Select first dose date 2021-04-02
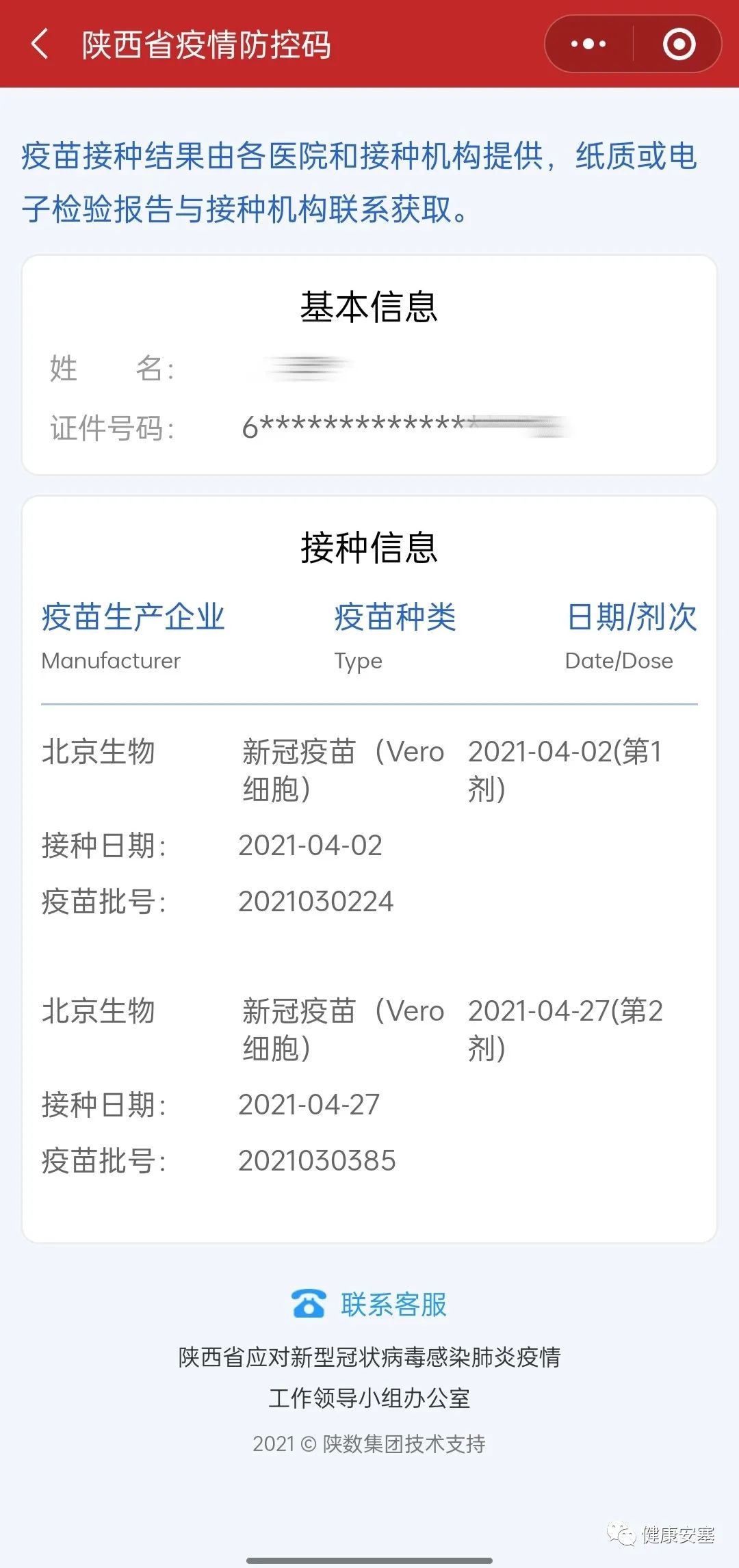Screen dimensions: 739x1568 pyautogui.click(x=309, y=846)
